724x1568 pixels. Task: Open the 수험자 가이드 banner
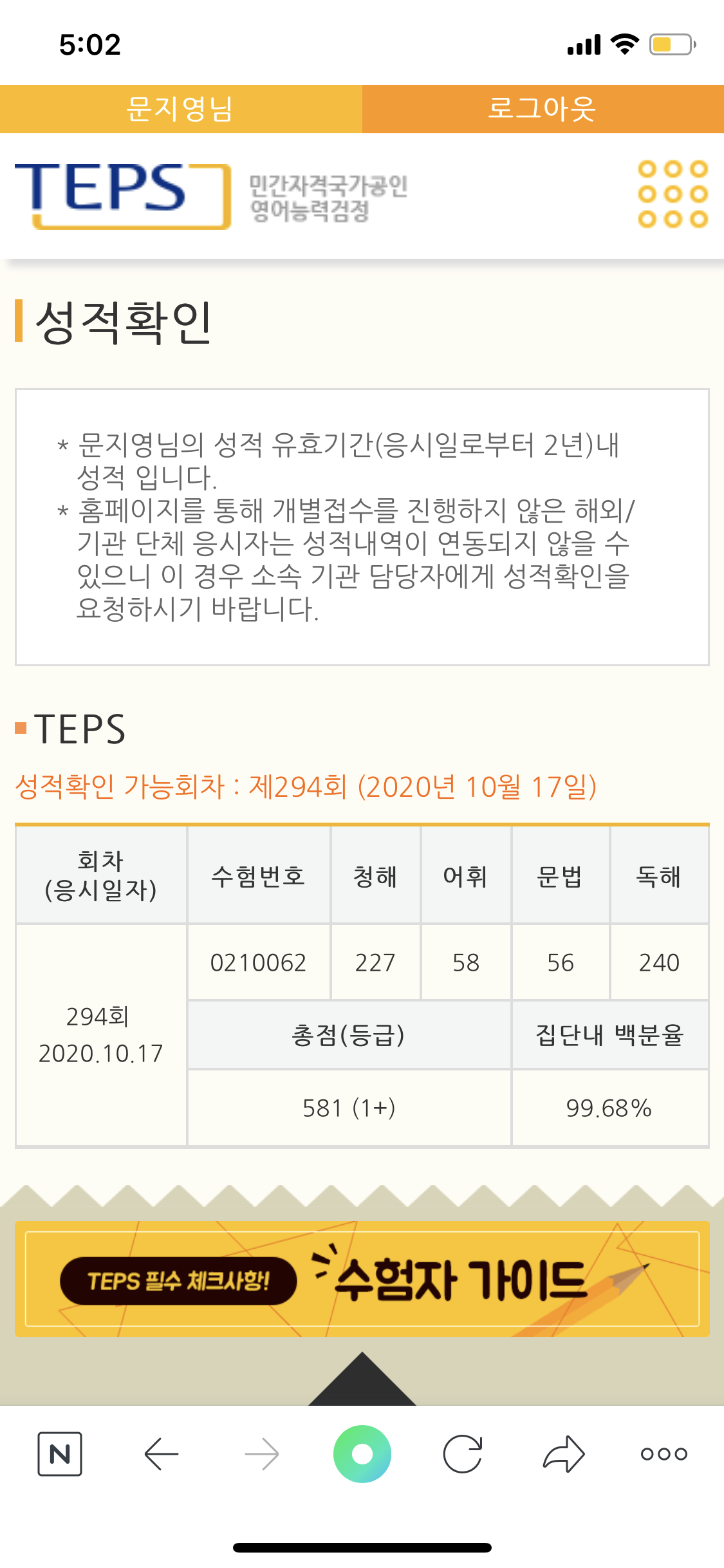coord(362,1278)
